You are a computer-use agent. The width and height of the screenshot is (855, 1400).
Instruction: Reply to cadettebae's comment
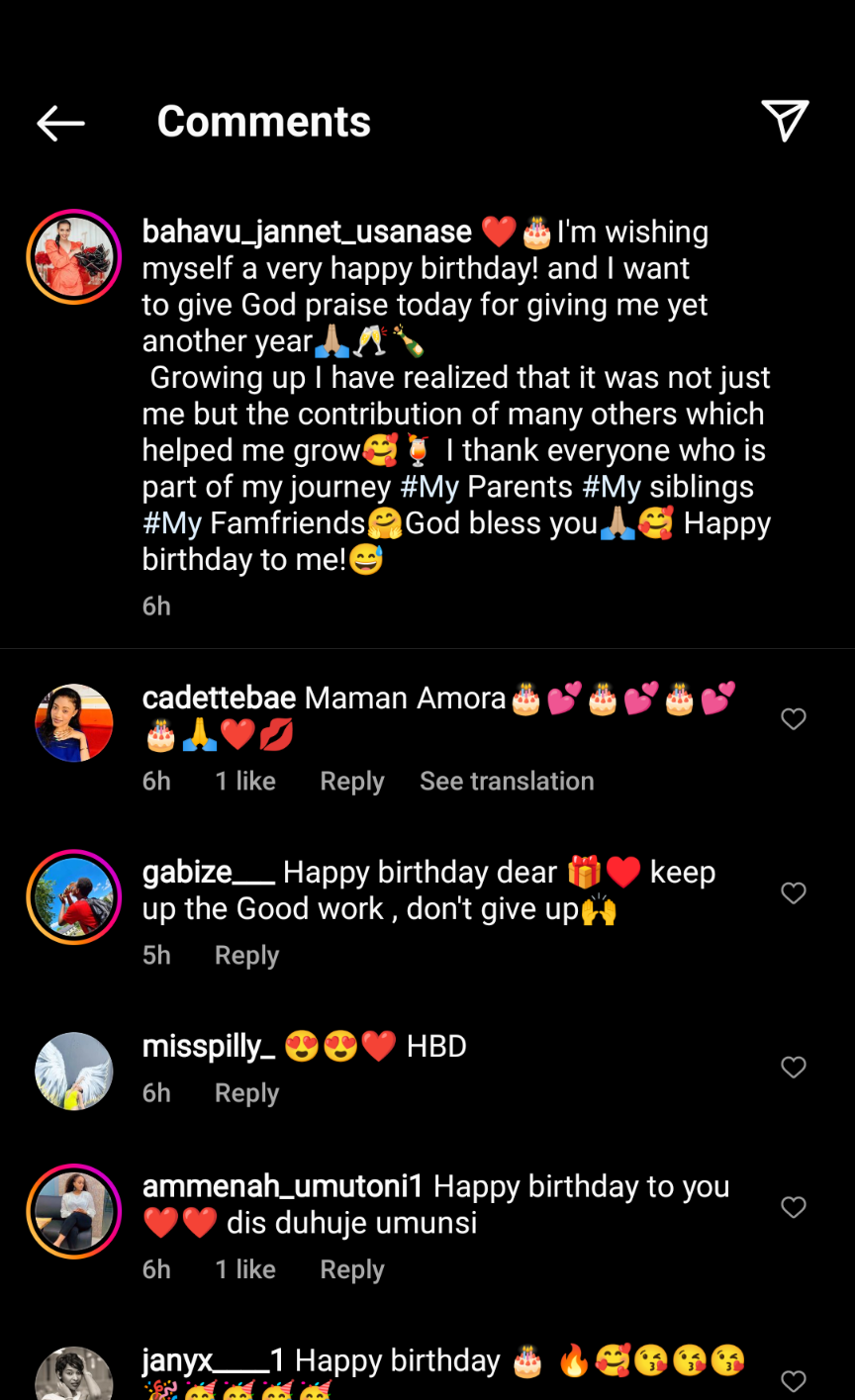tap(351, 781)
